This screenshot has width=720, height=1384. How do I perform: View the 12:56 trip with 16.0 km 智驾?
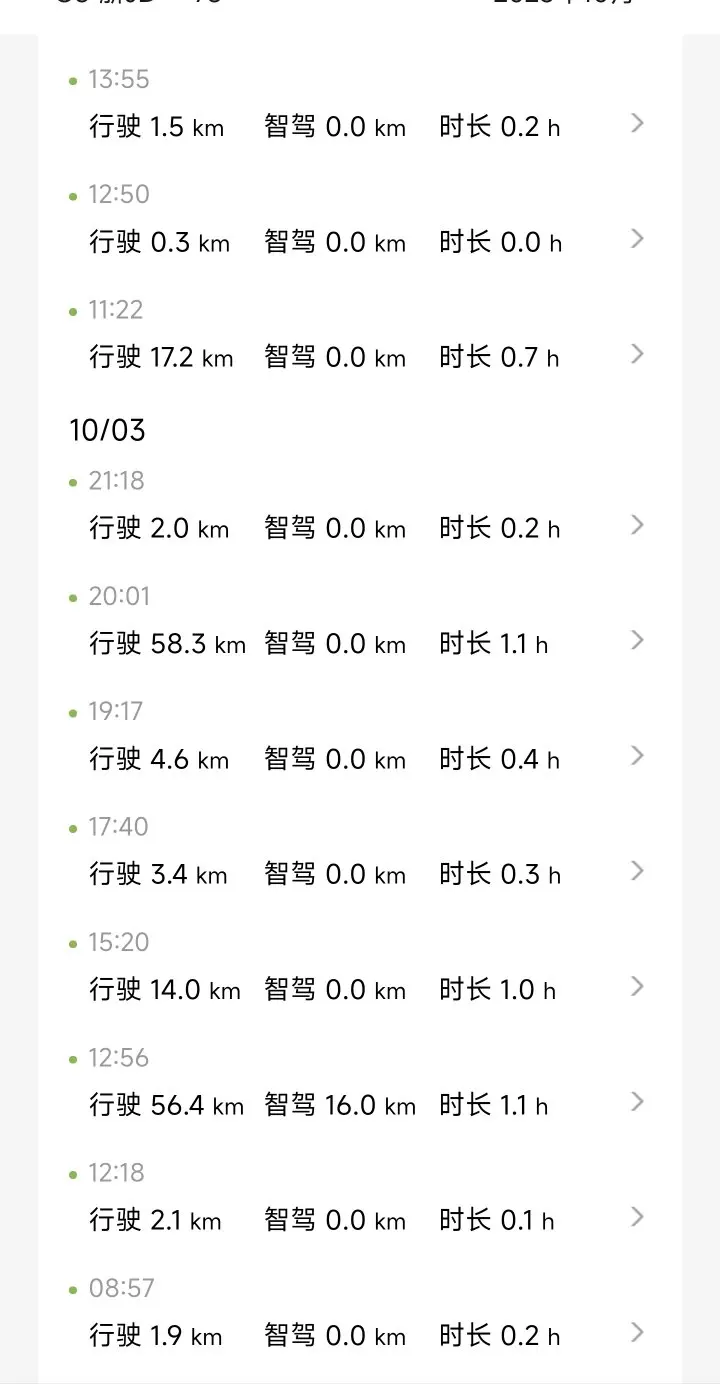[360, 1084]
